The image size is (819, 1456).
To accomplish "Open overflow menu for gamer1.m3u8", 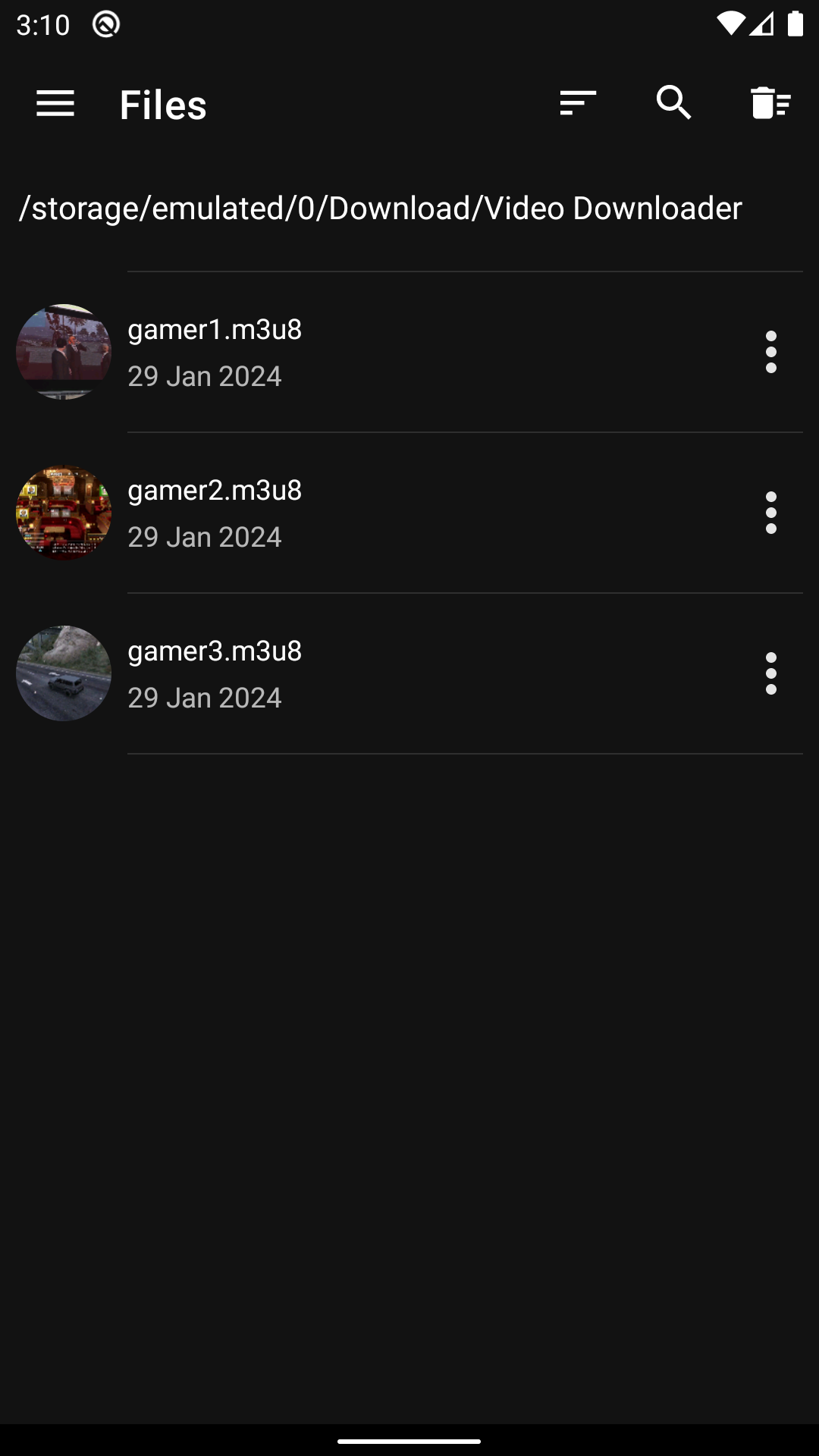I will (771, 352).
